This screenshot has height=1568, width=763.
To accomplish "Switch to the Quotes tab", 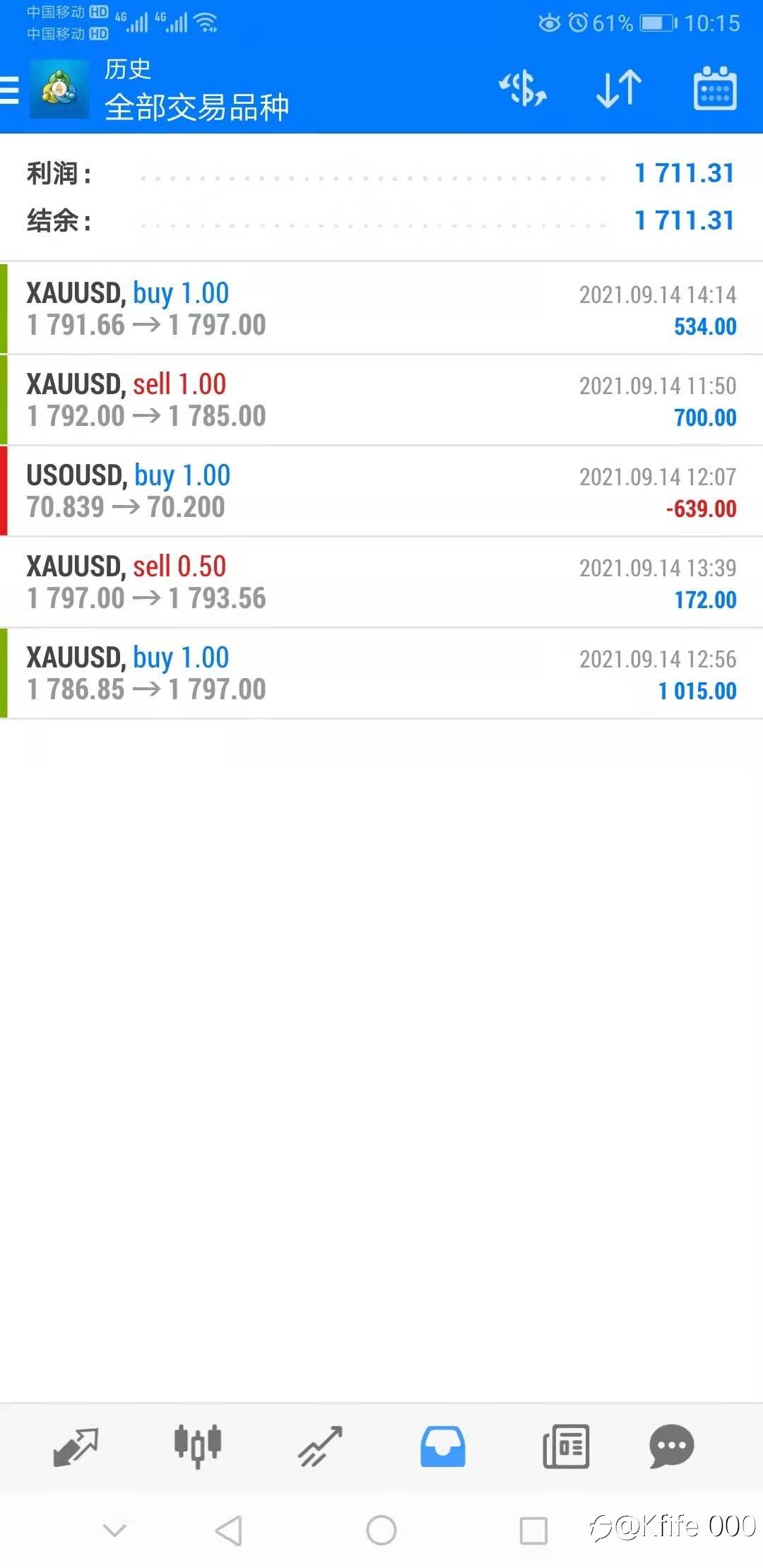I will (76, 1447).
